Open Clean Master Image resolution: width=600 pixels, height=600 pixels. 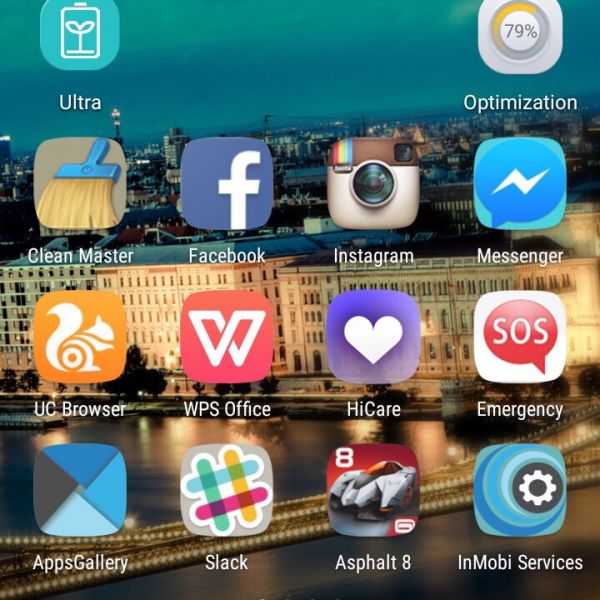click(x=80, y=185)
